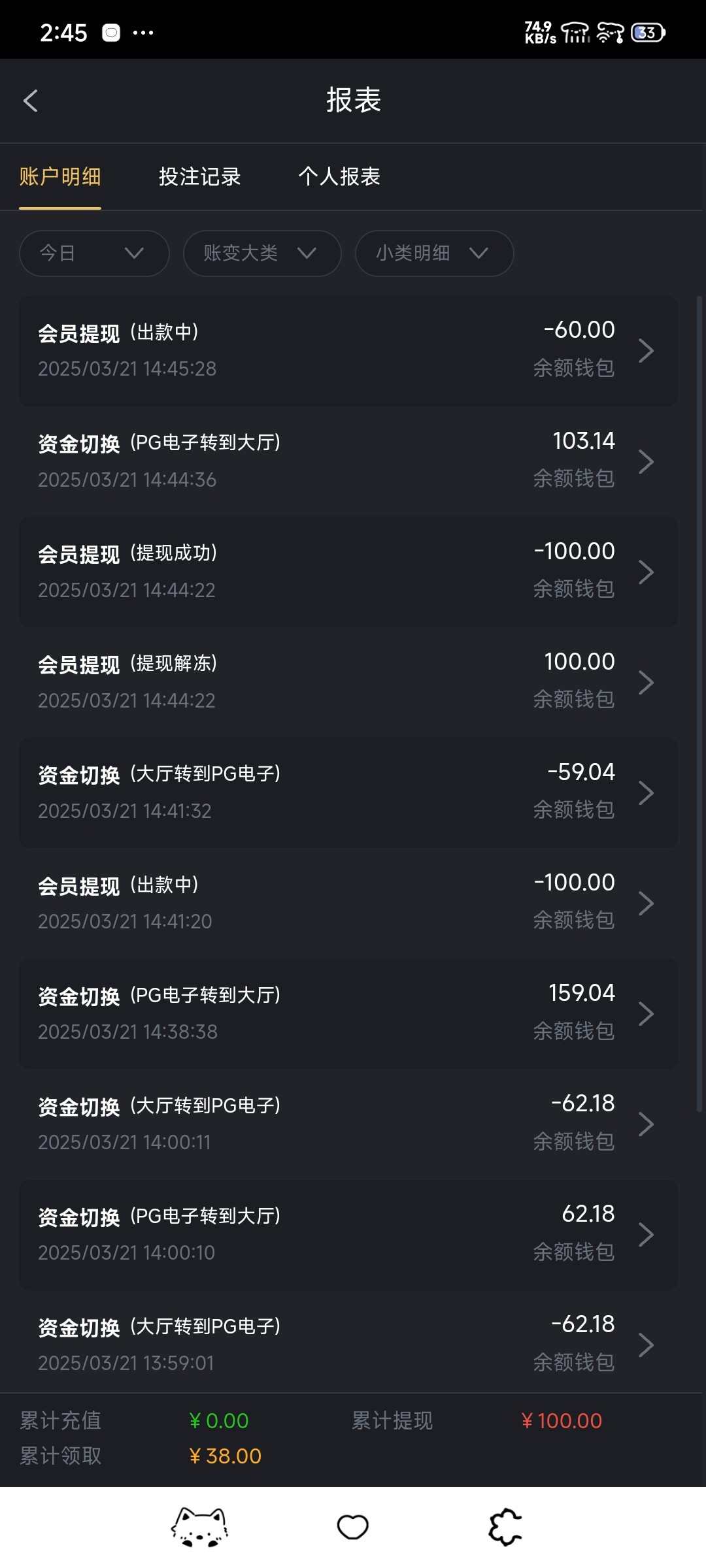View the 159.04 PG电子转到大厅 record
Screen dimensions: 706x1568
[348, 1013]
